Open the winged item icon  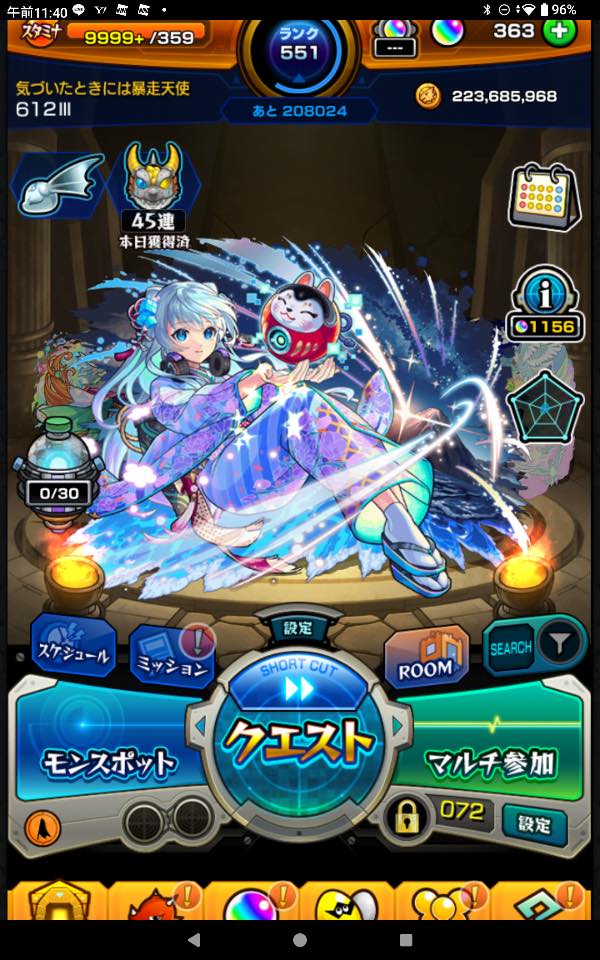coord(59,186)
